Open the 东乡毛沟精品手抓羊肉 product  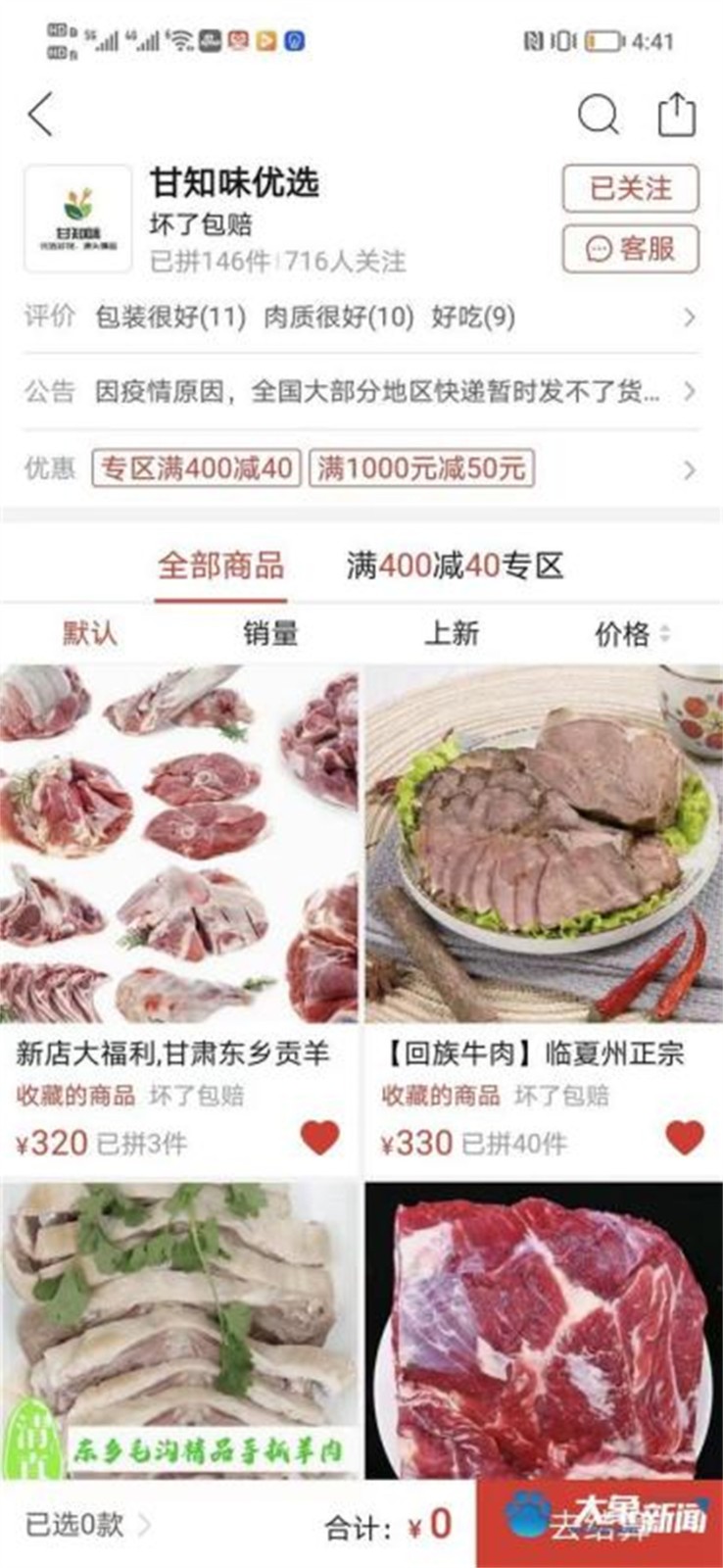tap(179, 1333)
